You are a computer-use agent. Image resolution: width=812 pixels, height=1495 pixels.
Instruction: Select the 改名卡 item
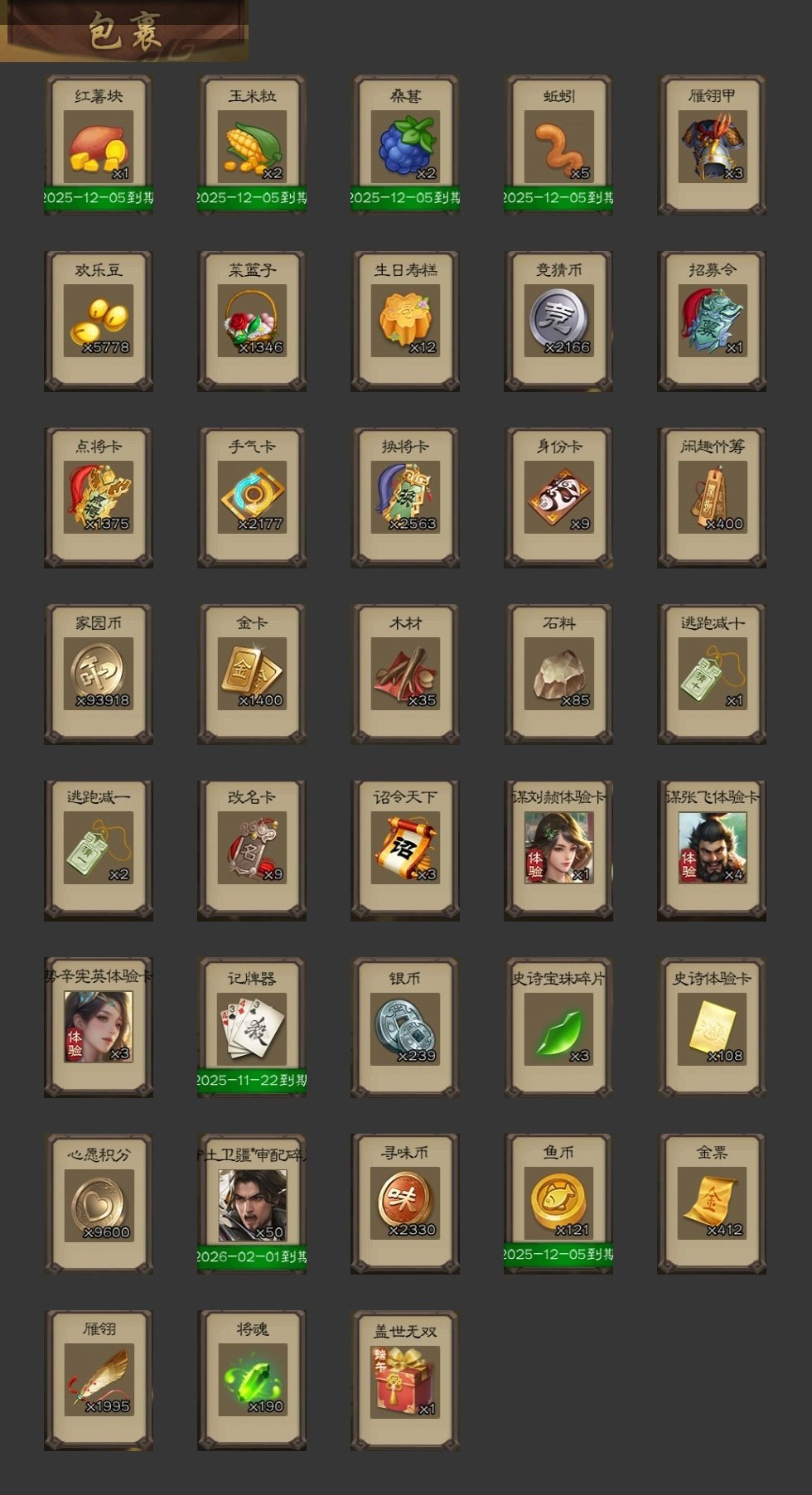pyautogui.click(x=252, y=849)
